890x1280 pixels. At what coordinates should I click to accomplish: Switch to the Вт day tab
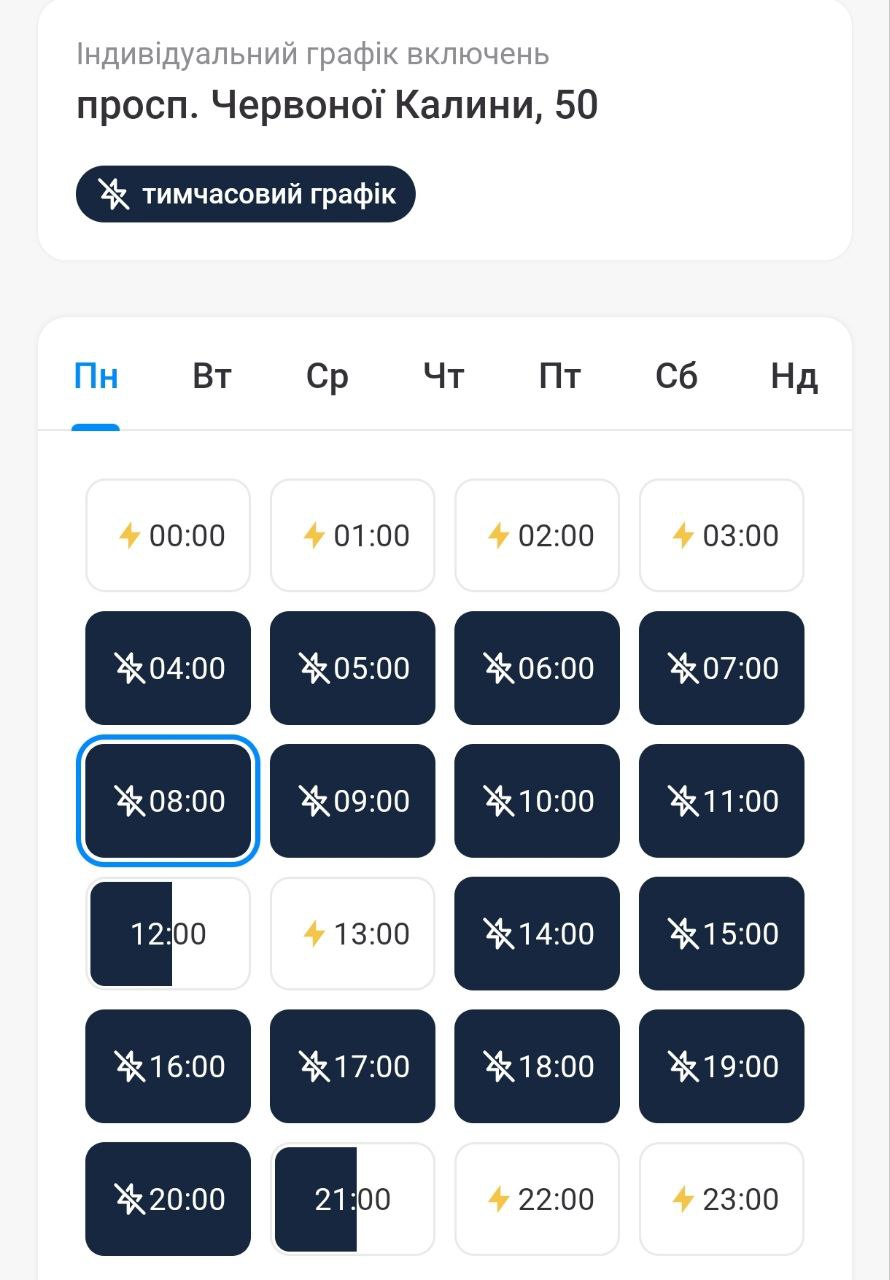point(212,377)
